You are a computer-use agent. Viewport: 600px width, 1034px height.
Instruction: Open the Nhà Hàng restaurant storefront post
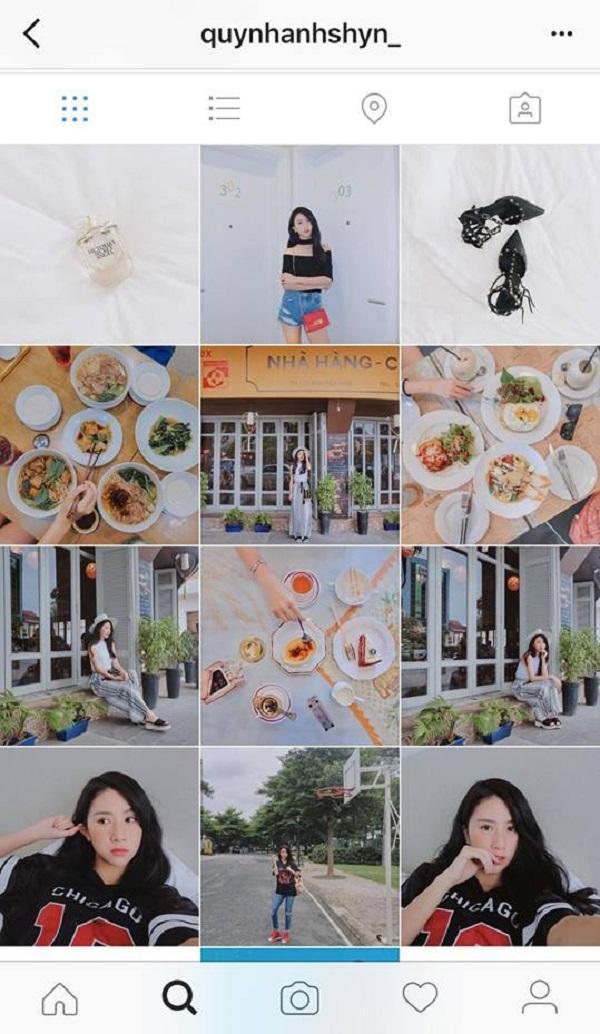[x=300, y=445]
